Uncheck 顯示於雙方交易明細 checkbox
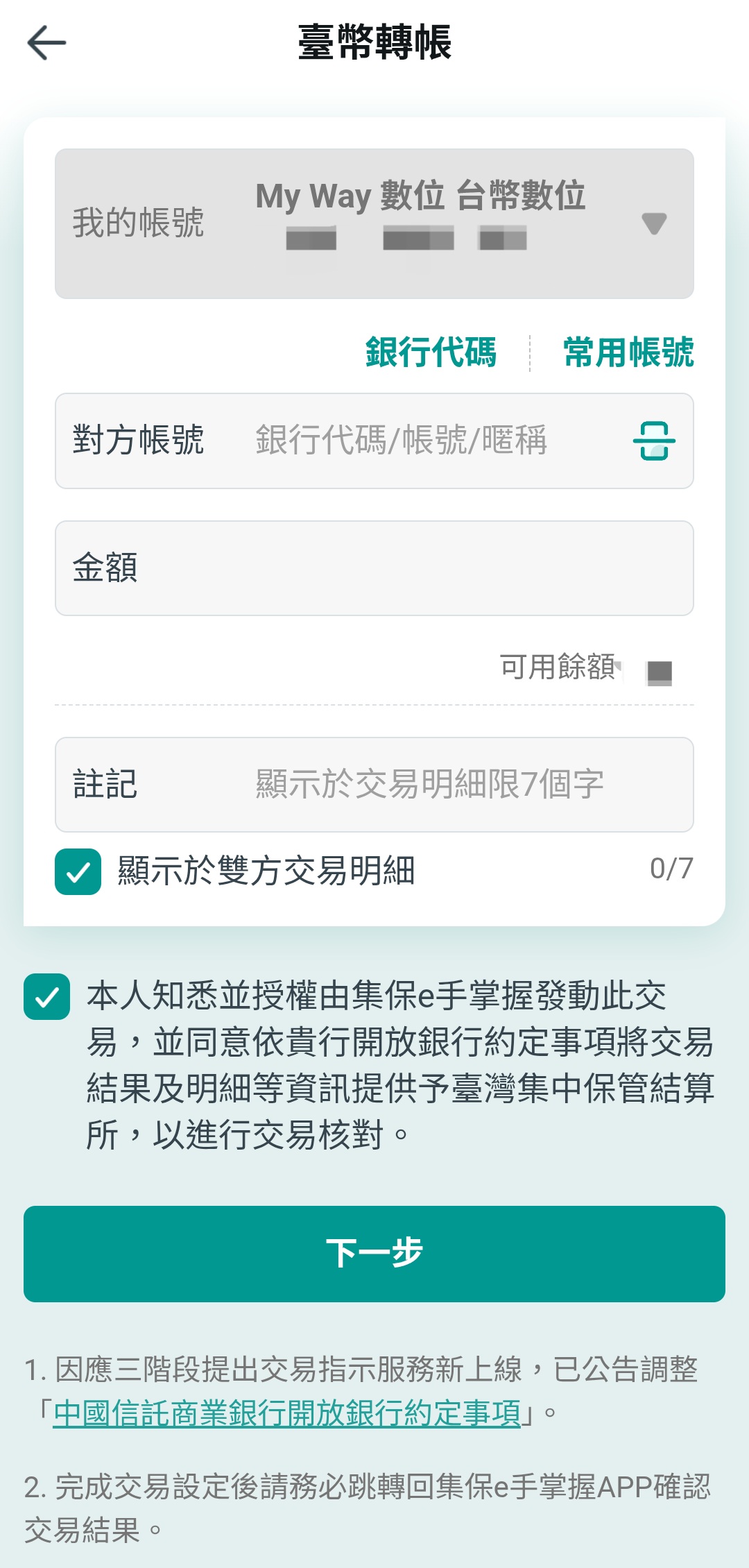The image size is (749, 1568). [78, 871]
